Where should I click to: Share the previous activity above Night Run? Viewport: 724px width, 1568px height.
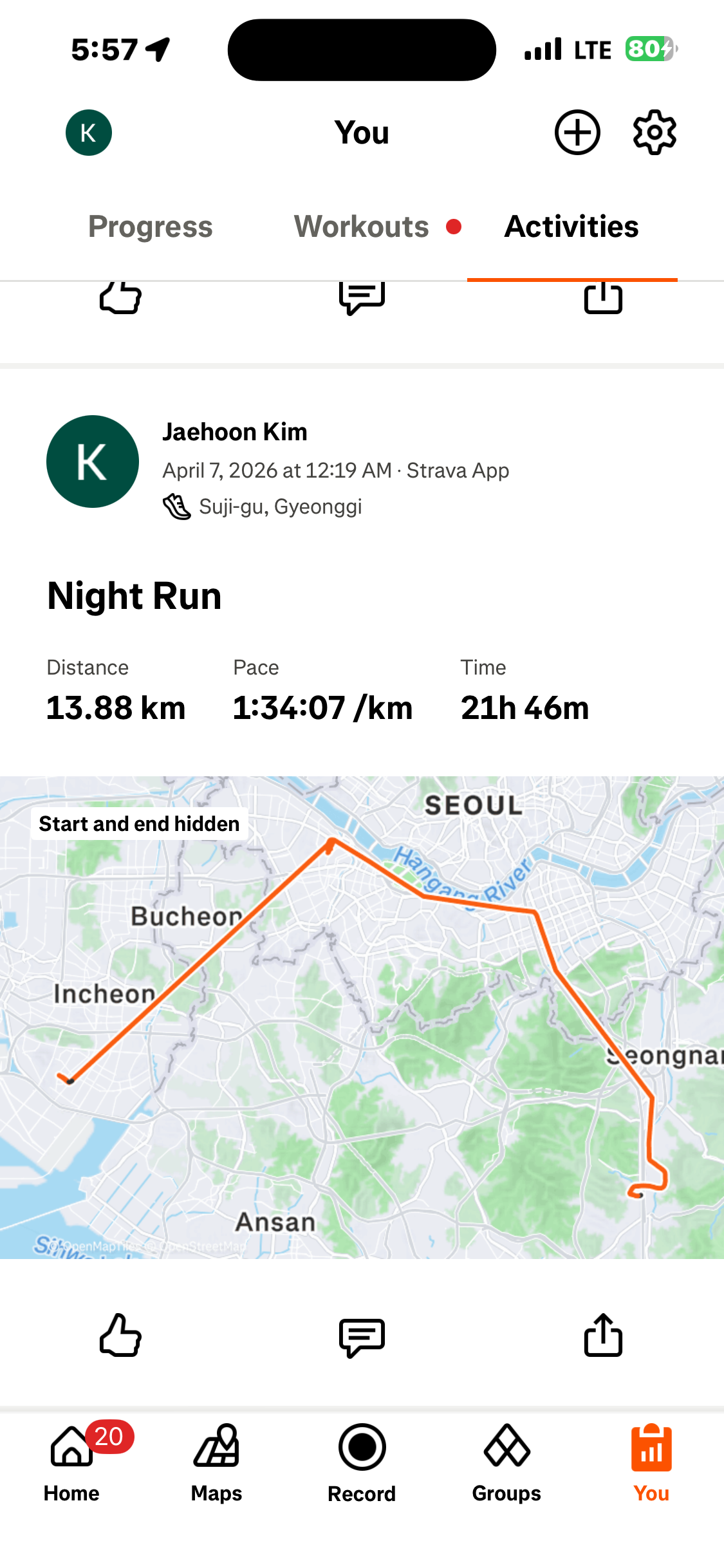pos(603,299)
